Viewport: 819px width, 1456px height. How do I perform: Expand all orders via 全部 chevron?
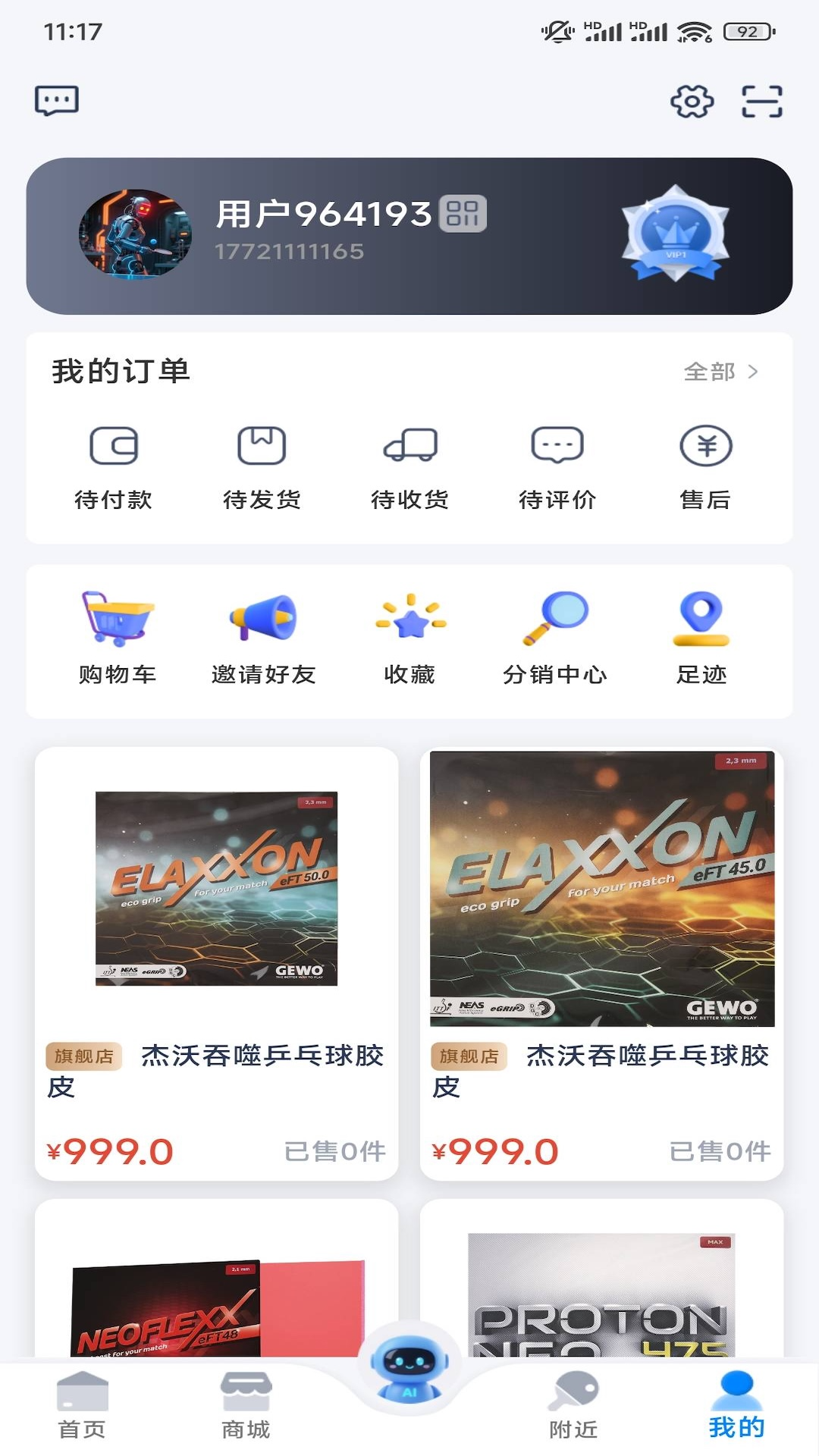tap(720, 372)
